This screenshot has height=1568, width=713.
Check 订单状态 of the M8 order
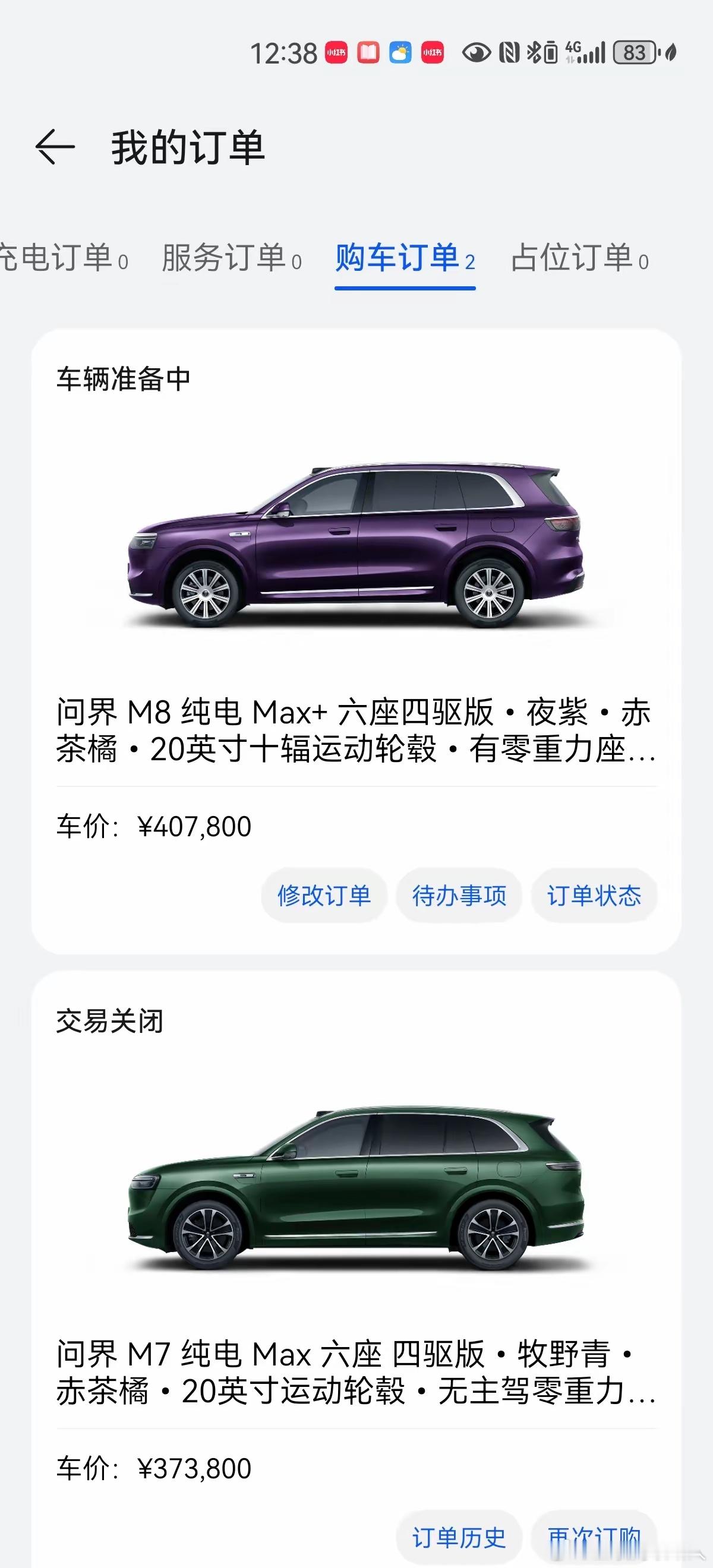tap(594, 896)
